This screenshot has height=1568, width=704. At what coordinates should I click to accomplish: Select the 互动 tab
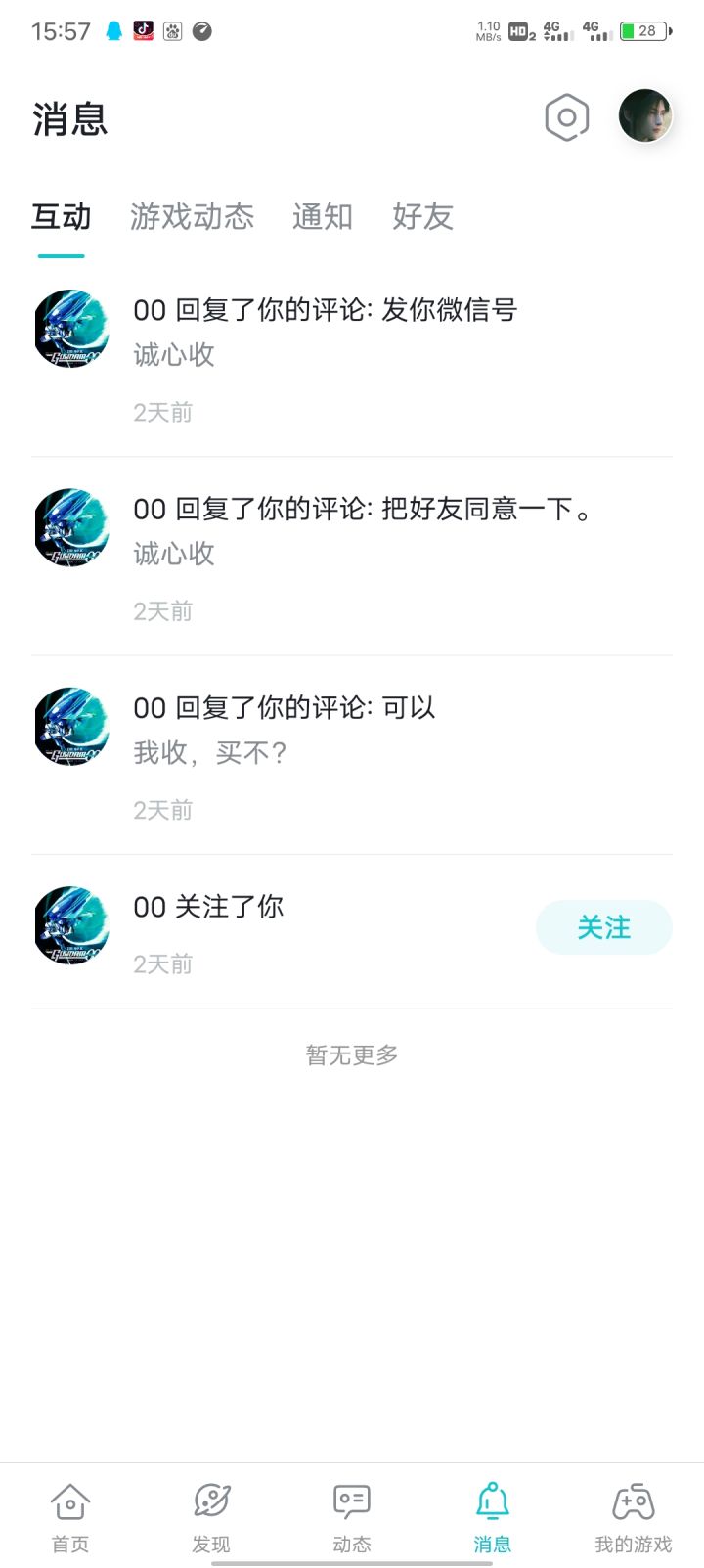(x=61, y=216)
